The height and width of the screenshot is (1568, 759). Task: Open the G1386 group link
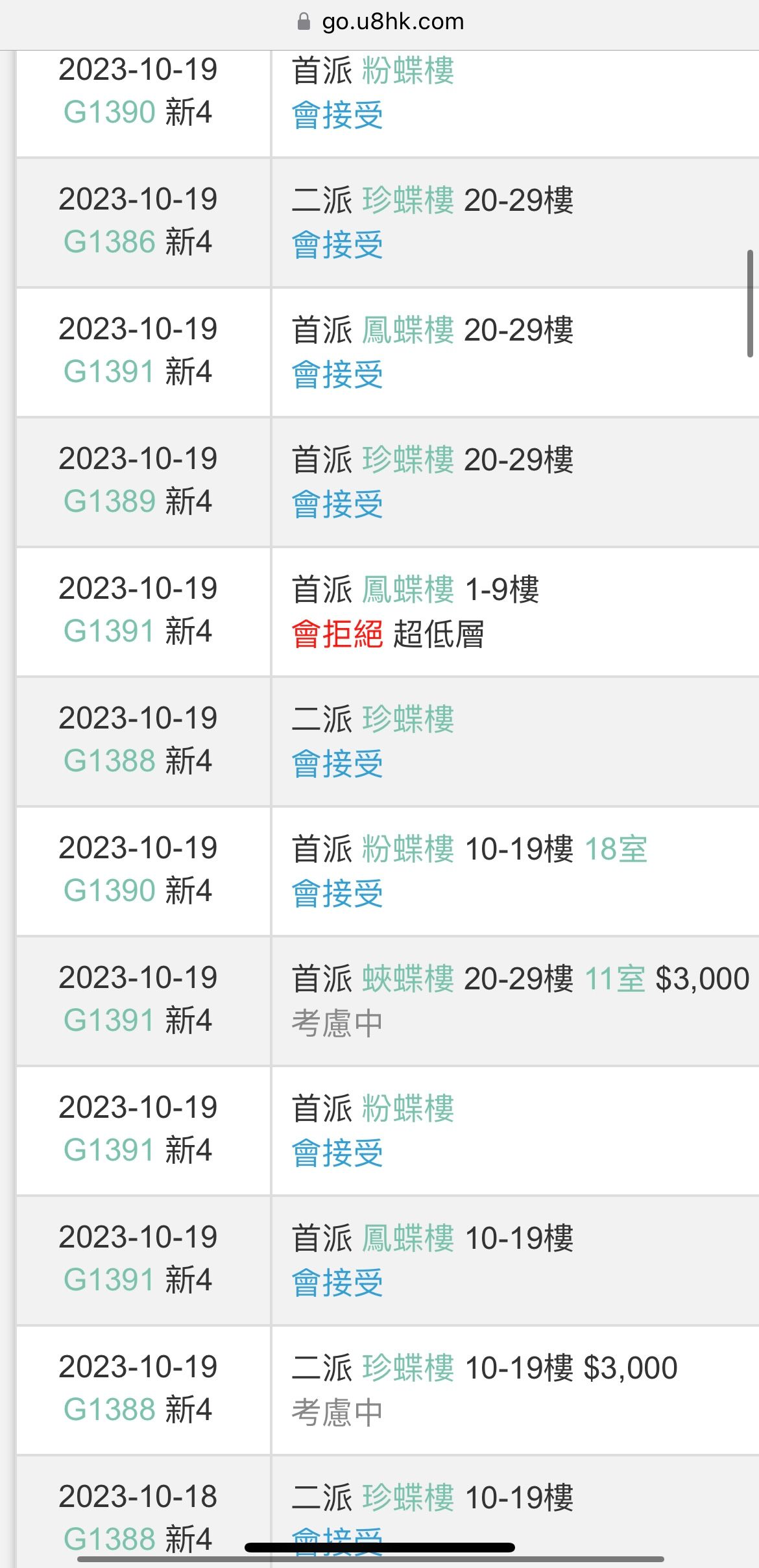point(110,242)
